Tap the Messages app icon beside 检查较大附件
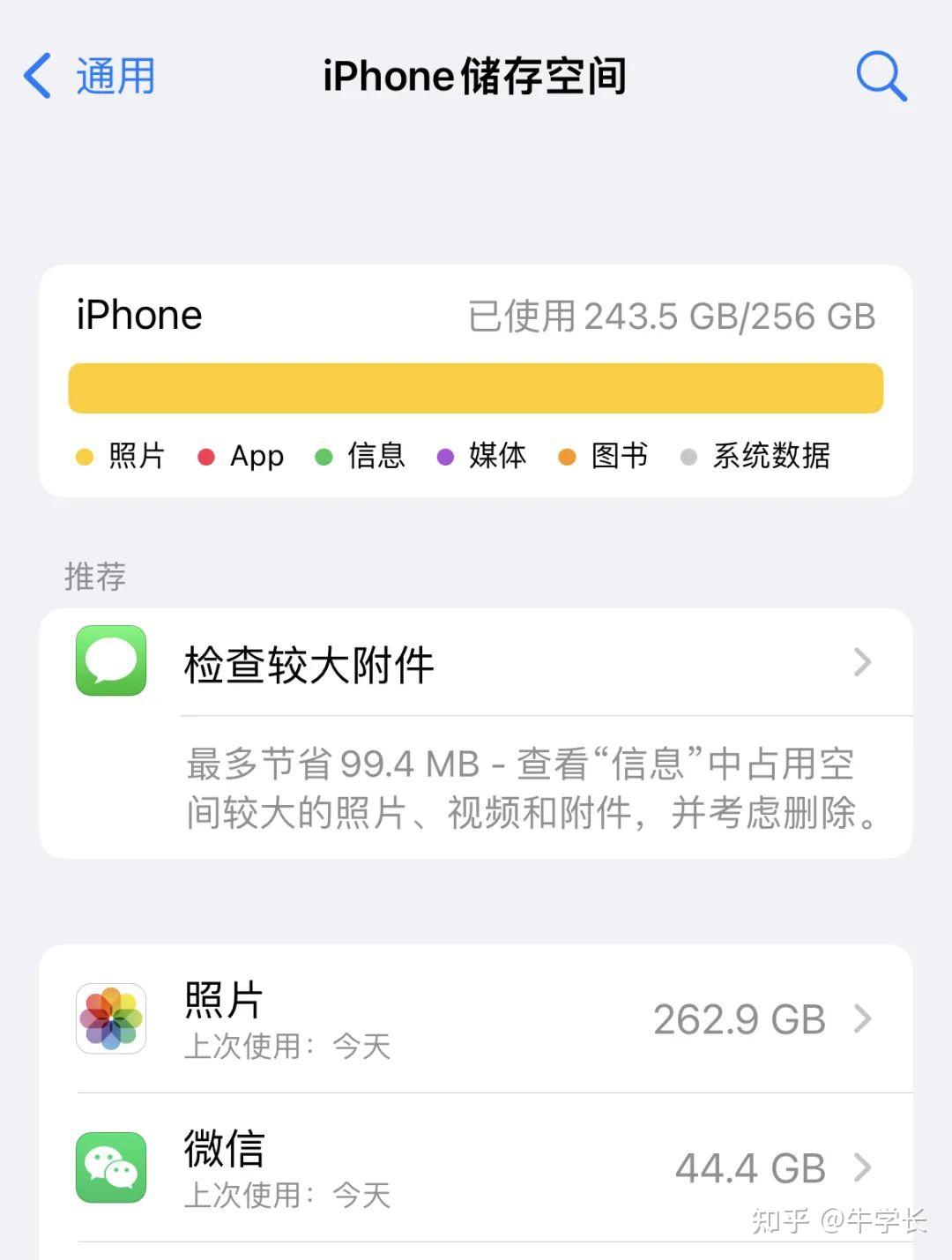The image size is (952, 1260). coord(110,663)
